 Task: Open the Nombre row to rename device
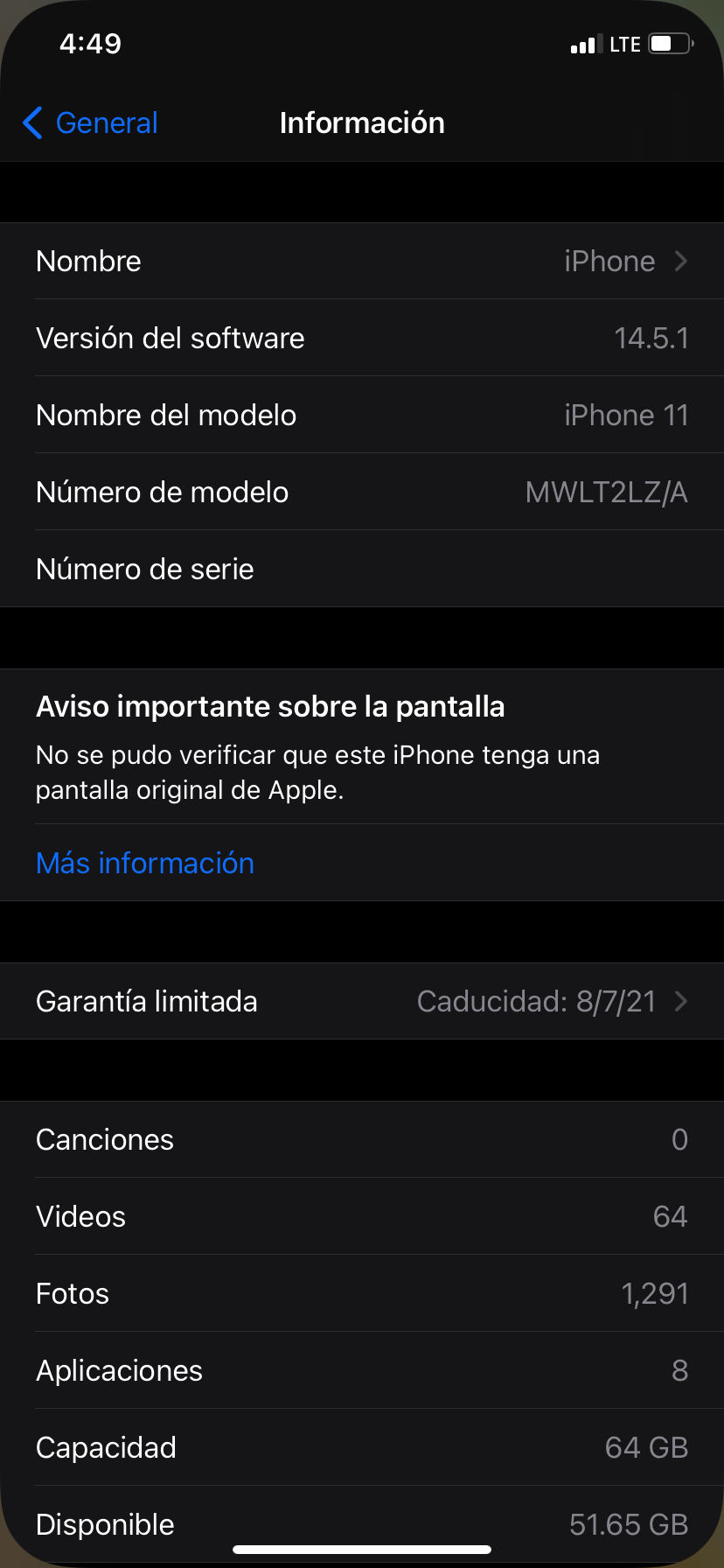coord(362,261)
